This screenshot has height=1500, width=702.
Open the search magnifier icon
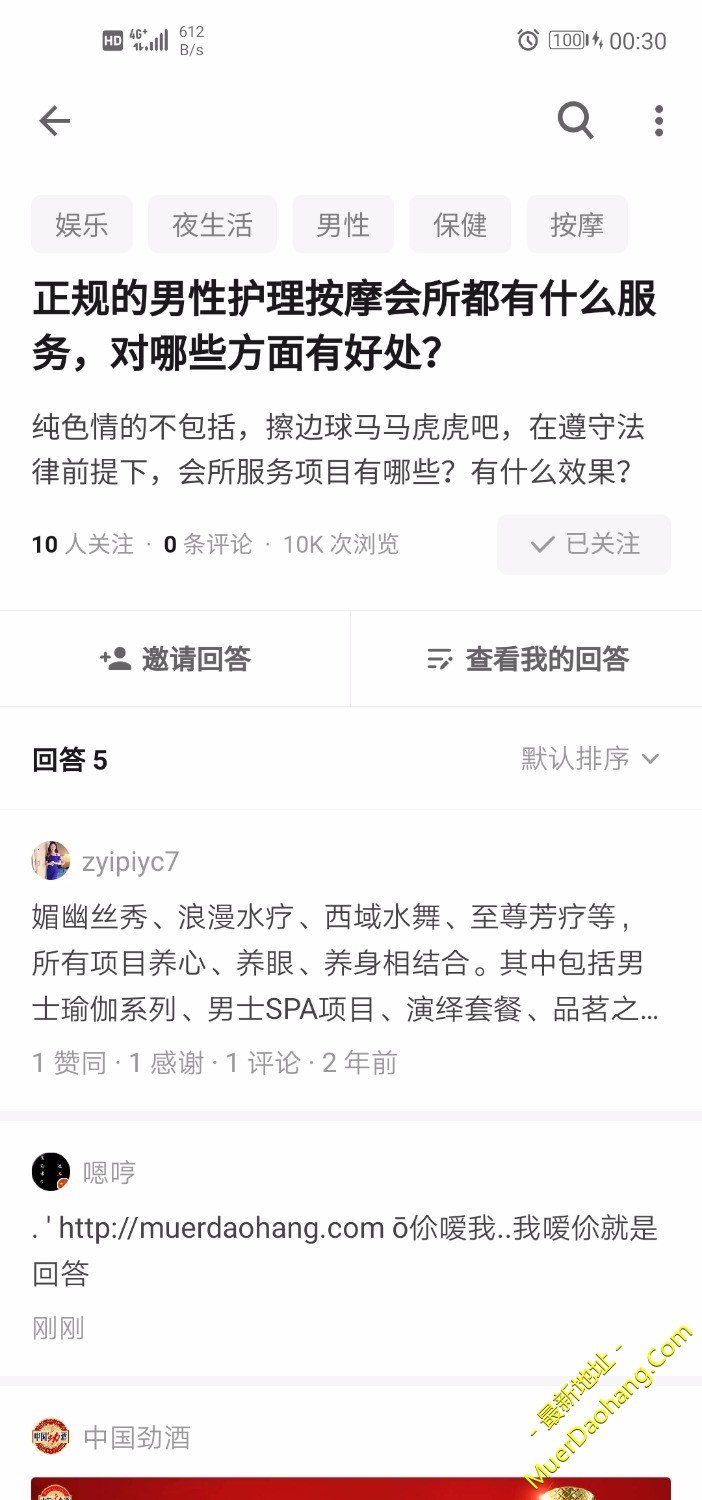click(575, 121)
